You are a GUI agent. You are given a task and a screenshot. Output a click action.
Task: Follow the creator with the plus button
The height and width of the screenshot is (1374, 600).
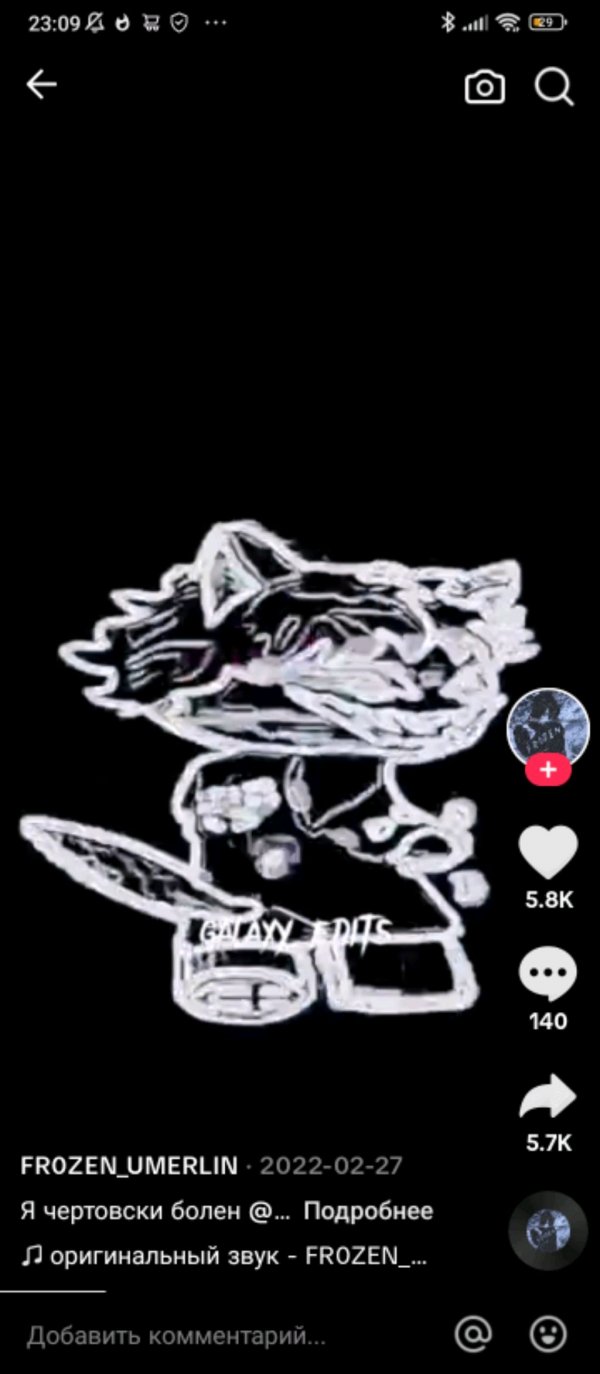(x=548, y=771)
